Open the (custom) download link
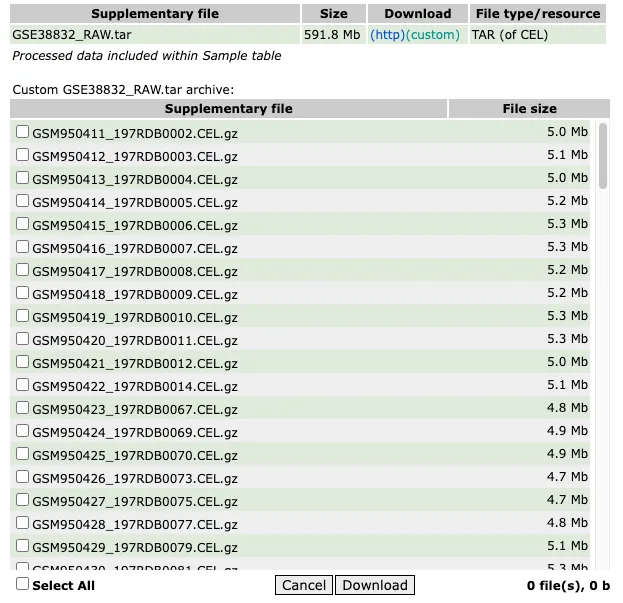 (433, 35)
